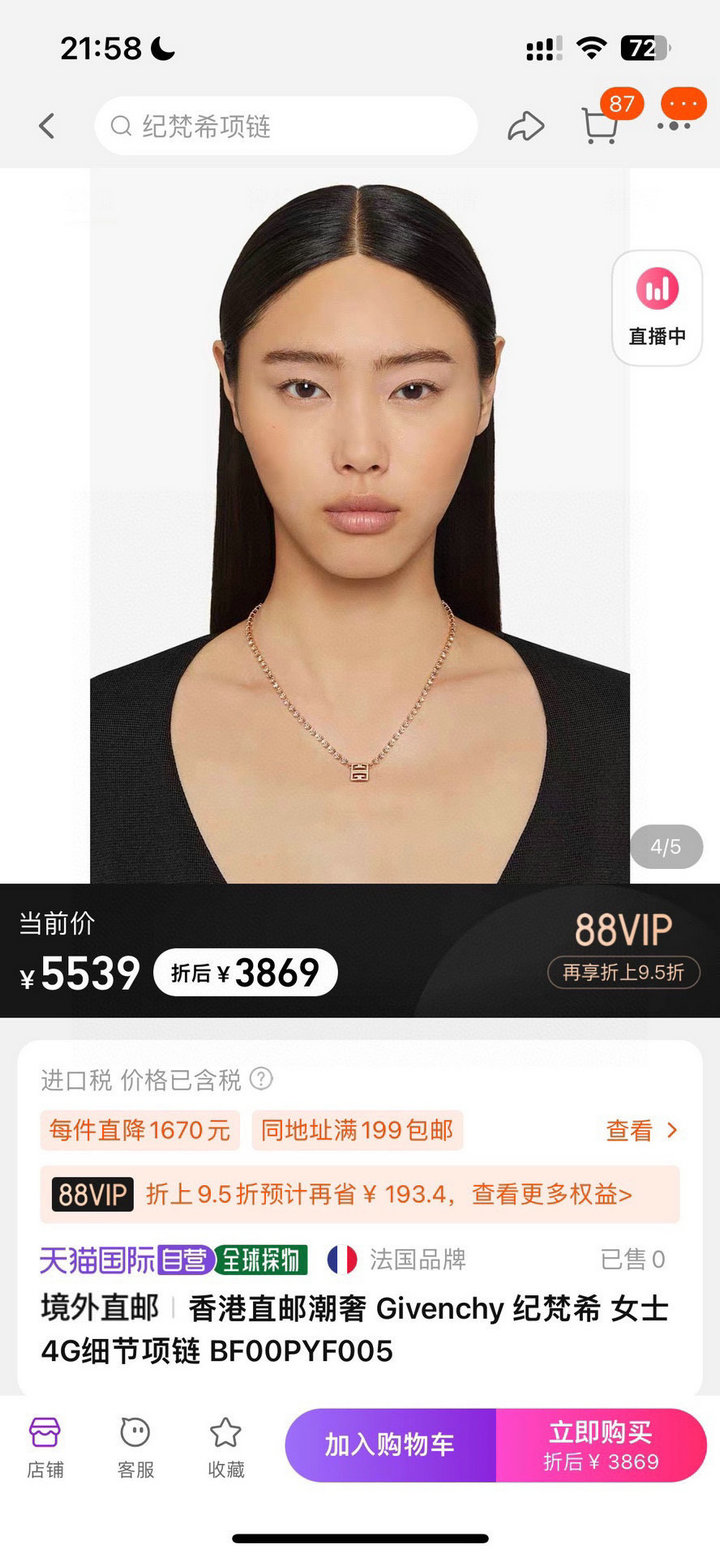View 88VIP extra 9.5折 discount details
The width and height of the screenshot is (720, 1558).
pyautogui.click(x=623, y=972)
